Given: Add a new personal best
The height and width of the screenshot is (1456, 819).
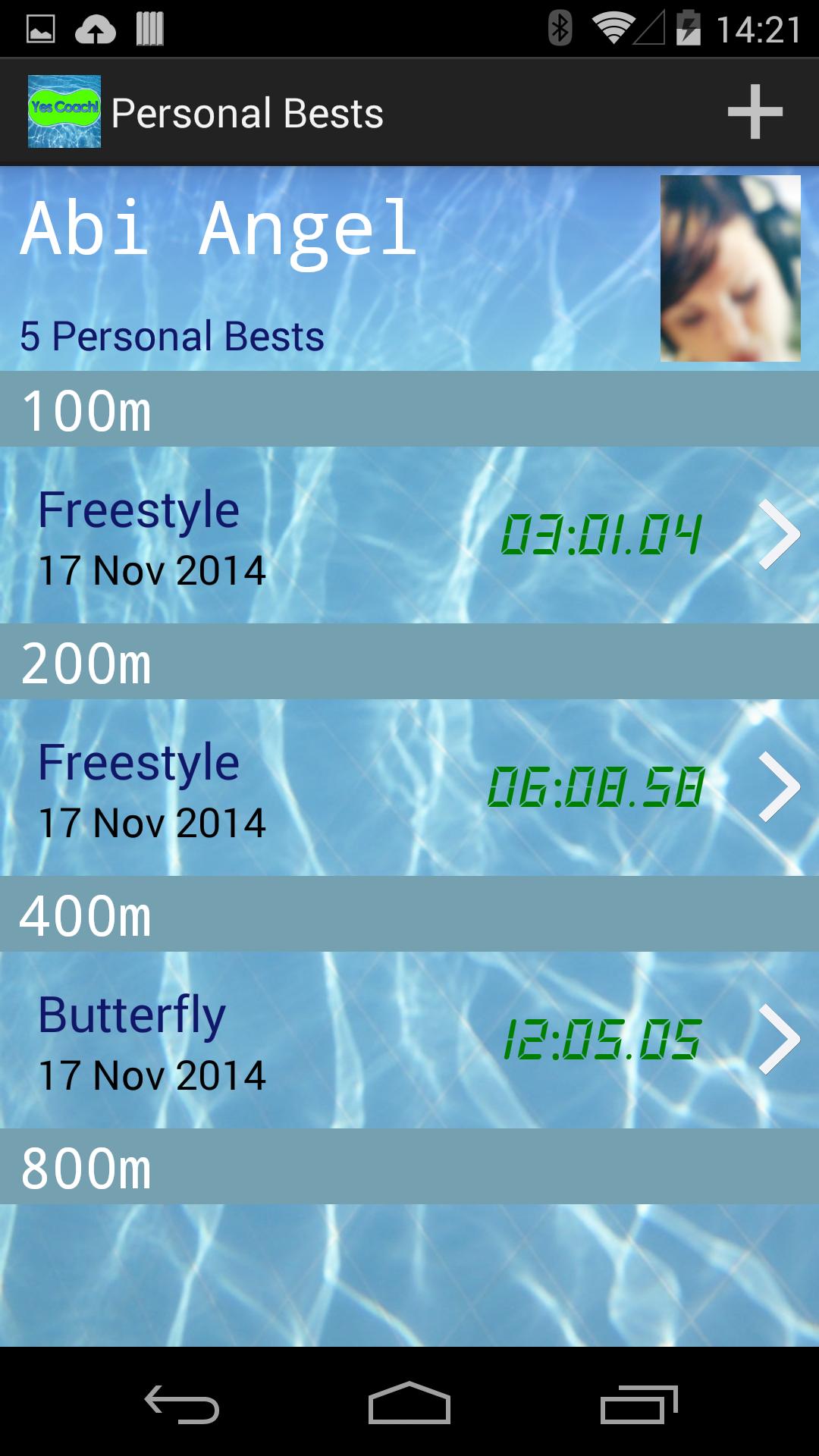Looking at the screenshot, I should tap(755, 112).
